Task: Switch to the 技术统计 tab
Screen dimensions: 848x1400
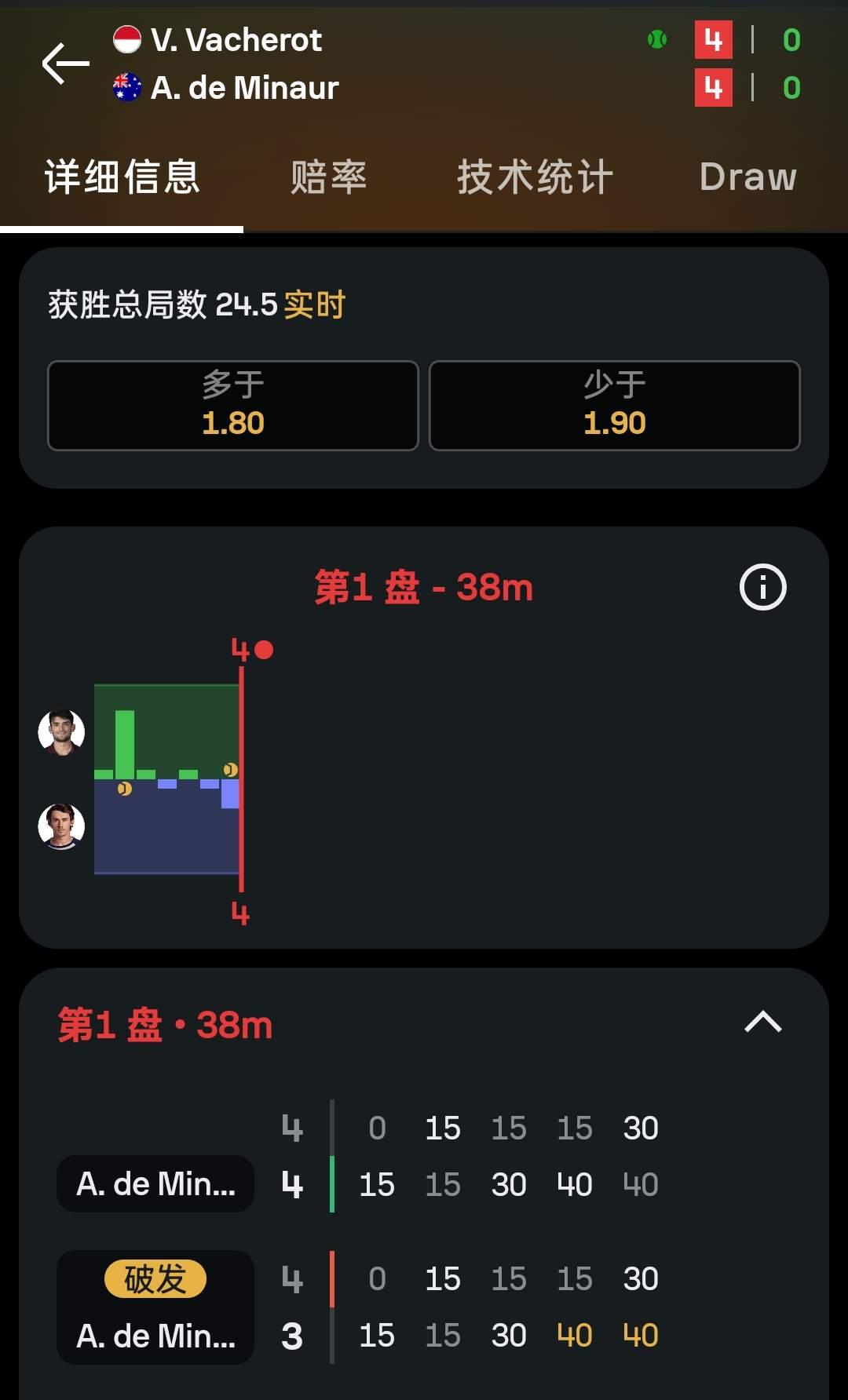Action: [x=535, y=177]
